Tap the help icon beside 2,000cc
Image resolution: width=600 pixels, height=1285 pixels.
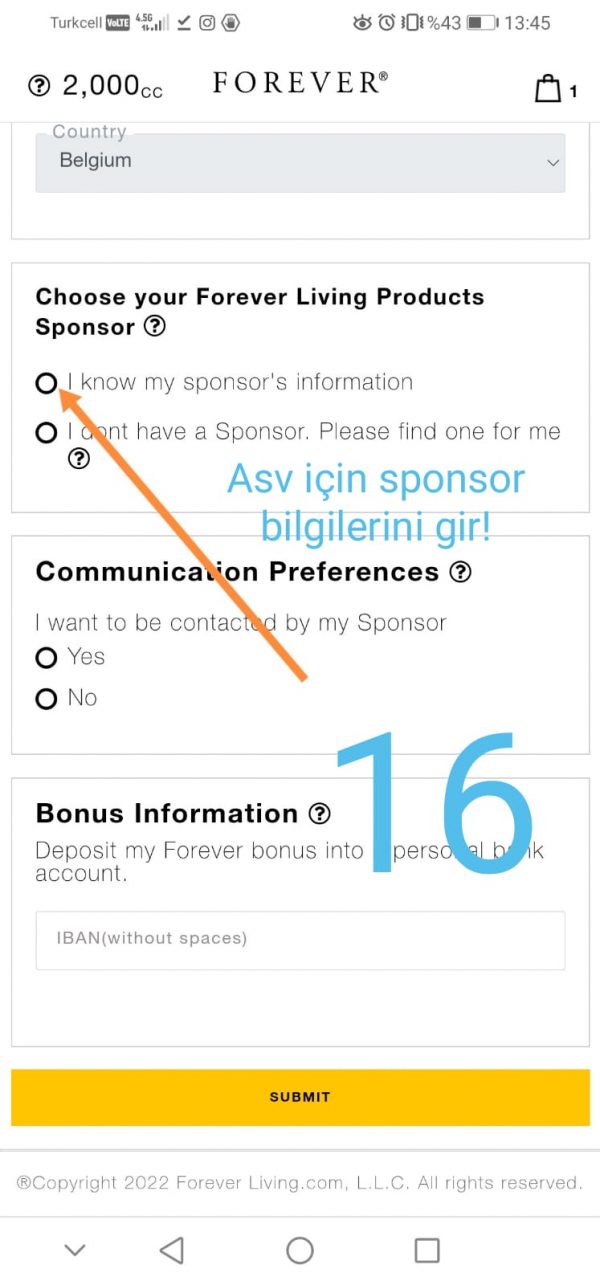click(39, 87)
